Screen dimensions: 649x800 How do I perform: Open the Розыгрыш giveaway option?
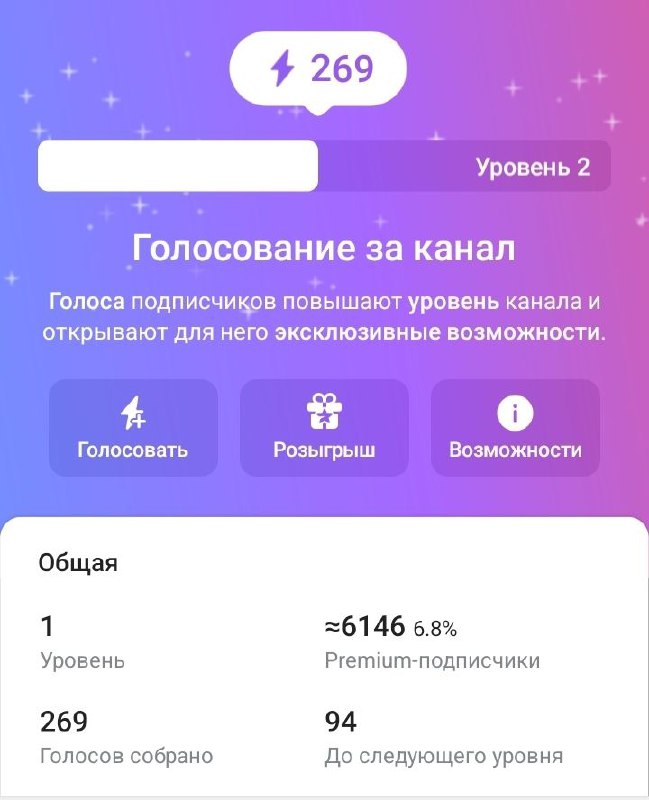click(324, 428)
